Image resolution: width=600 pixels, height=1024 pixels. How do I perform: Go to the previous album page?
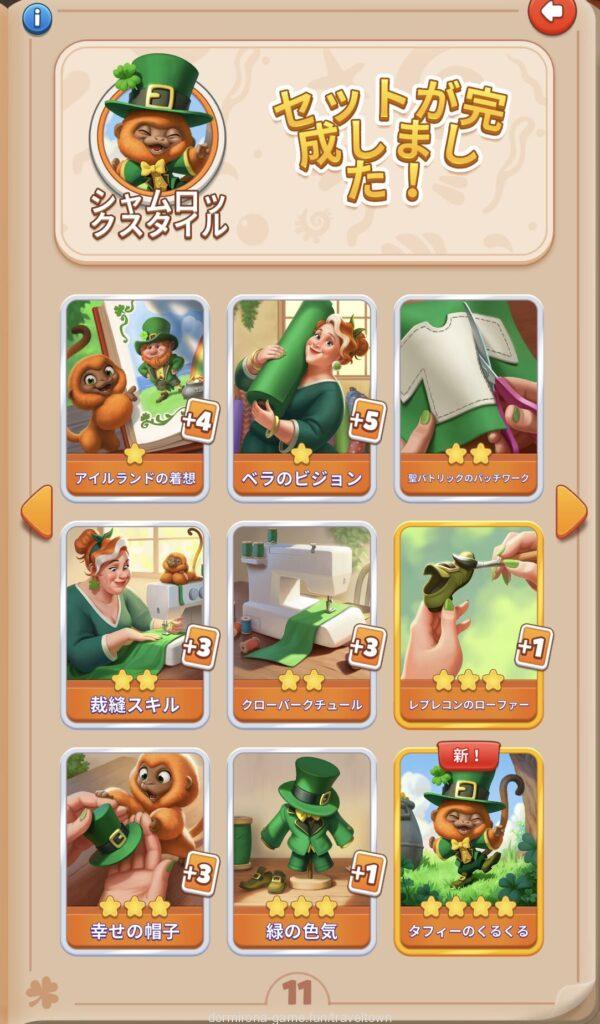click(36, 511)
